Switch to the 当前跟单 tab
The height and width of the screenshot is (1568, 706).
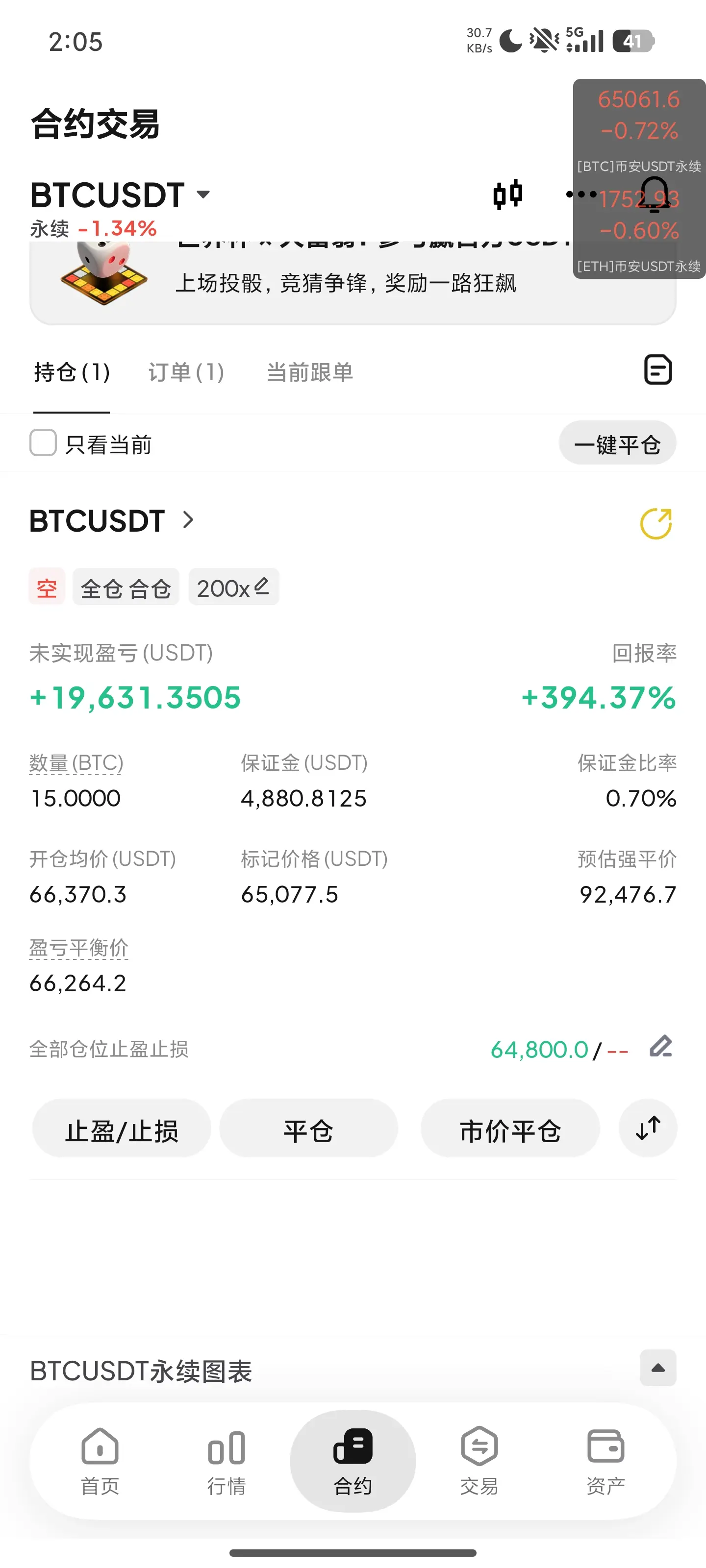(309, 372)
